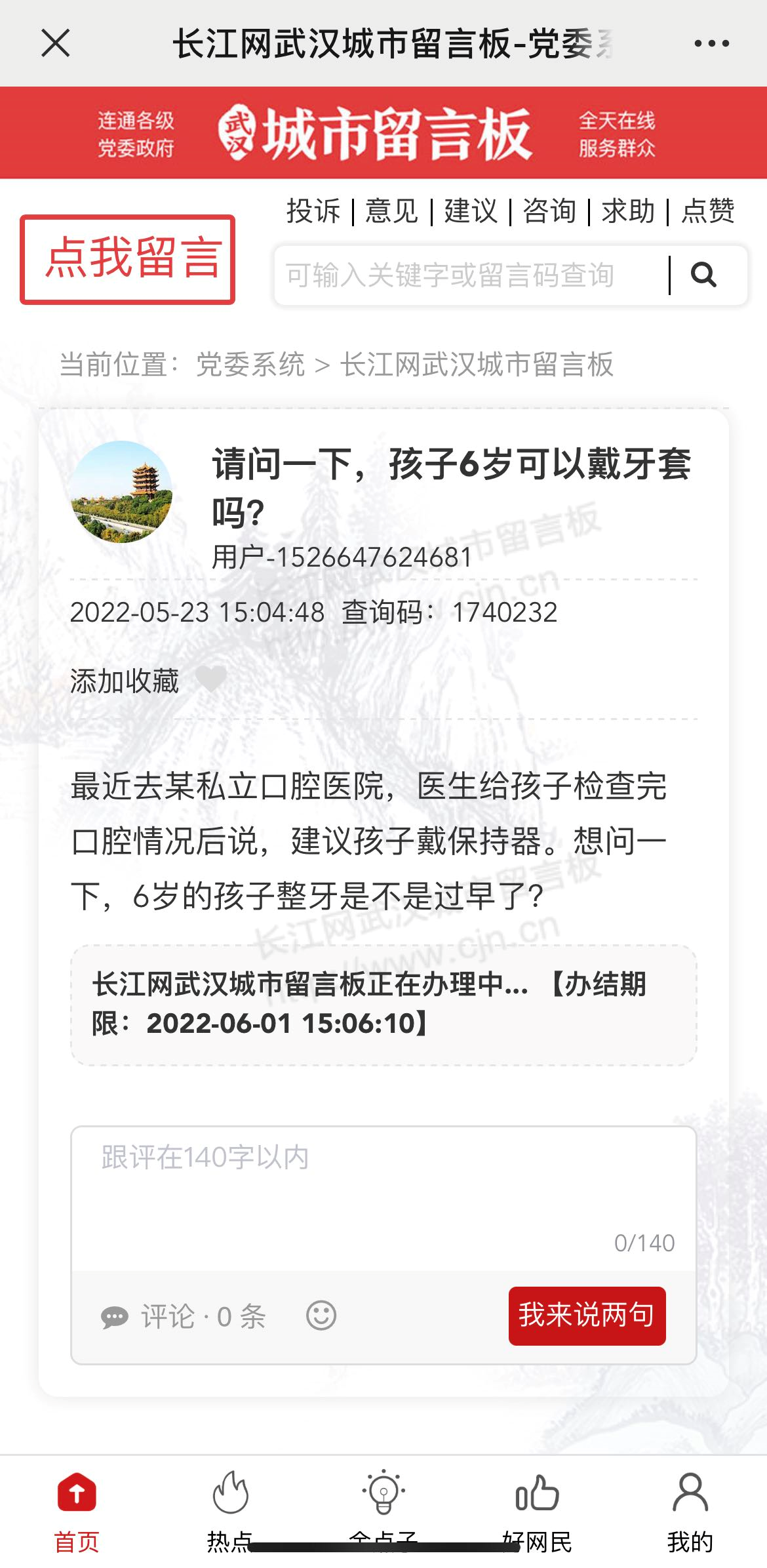Select the 意见 category link
Viewport: 767px width, 1568px height.
pyautogui.click(x=391, y=211)
